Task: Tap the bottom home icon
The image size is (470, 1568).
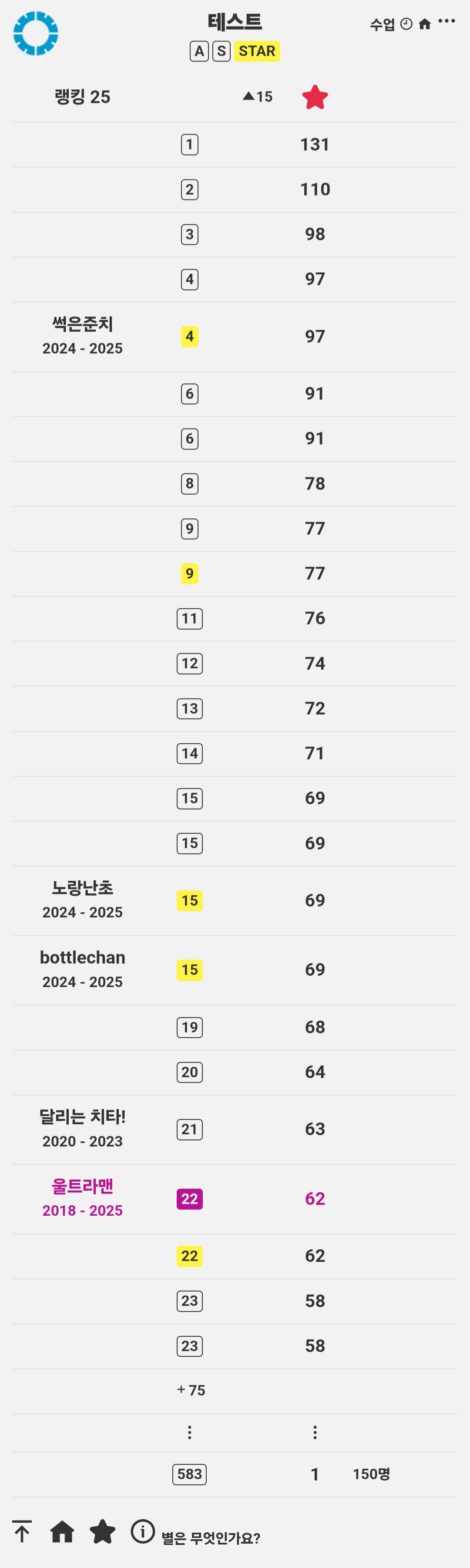Action: [x=62, y=1531]
